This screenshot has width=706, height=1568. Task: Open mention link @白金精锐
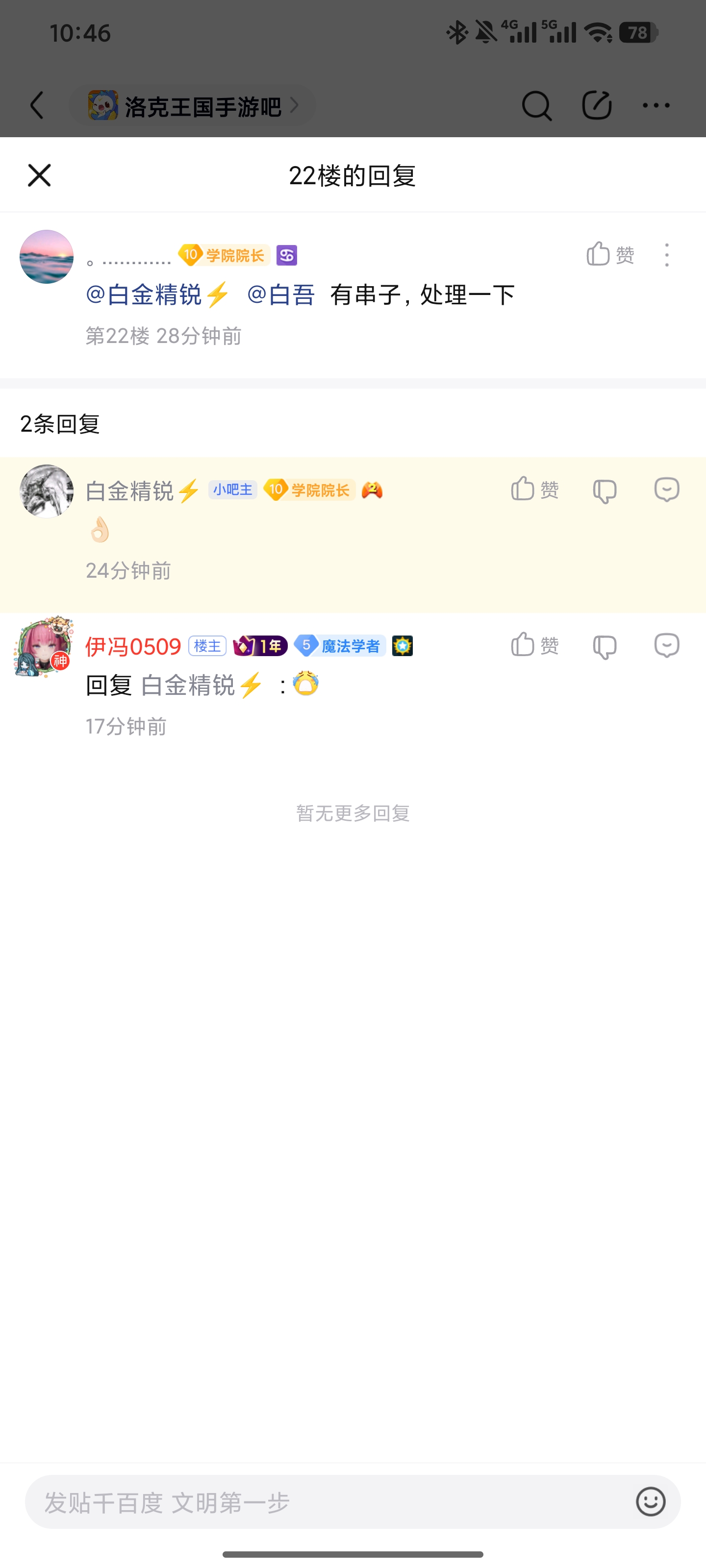158,294
